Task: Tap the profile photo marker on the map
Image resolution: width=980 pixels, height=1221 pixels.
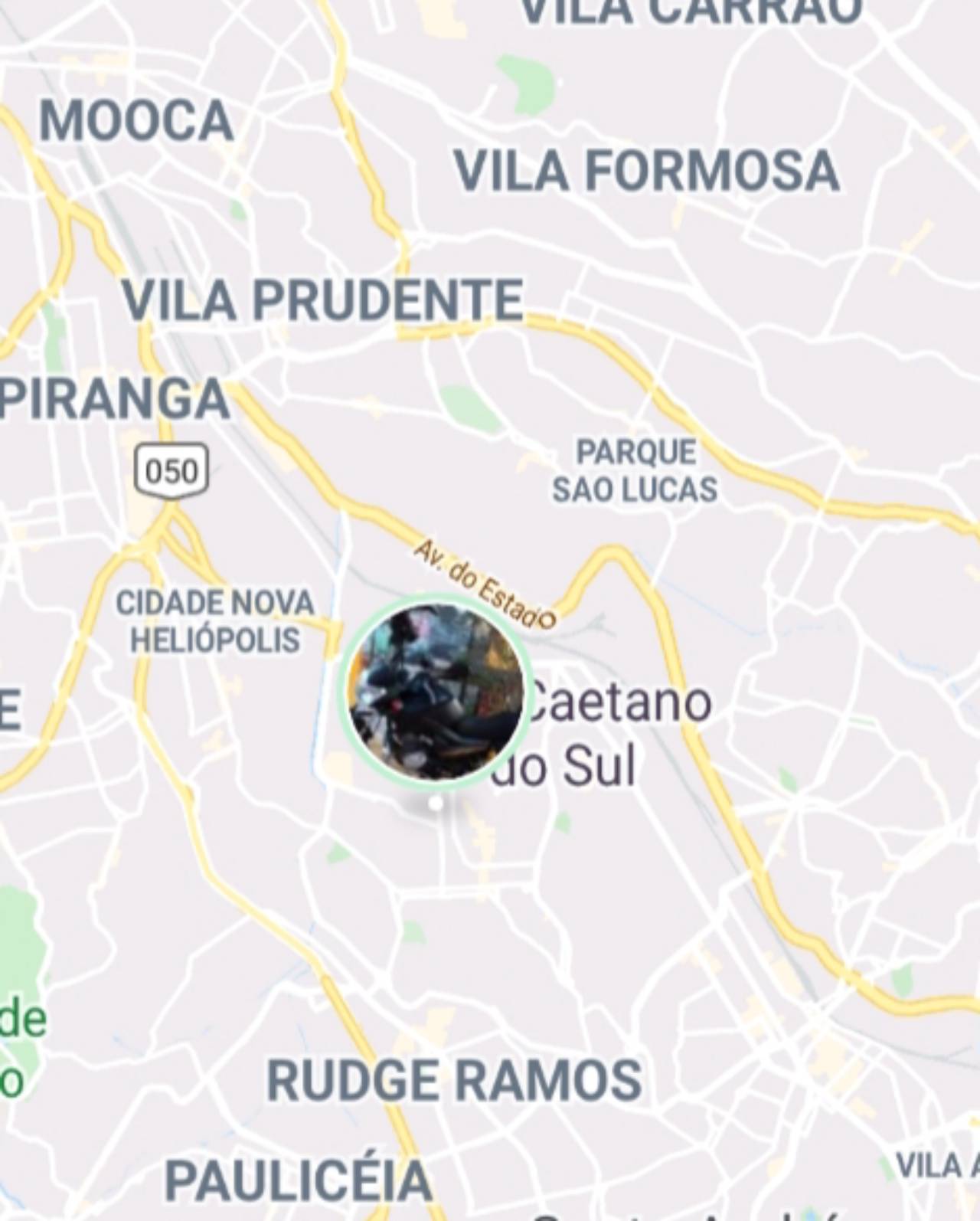Action: point(435,690)
